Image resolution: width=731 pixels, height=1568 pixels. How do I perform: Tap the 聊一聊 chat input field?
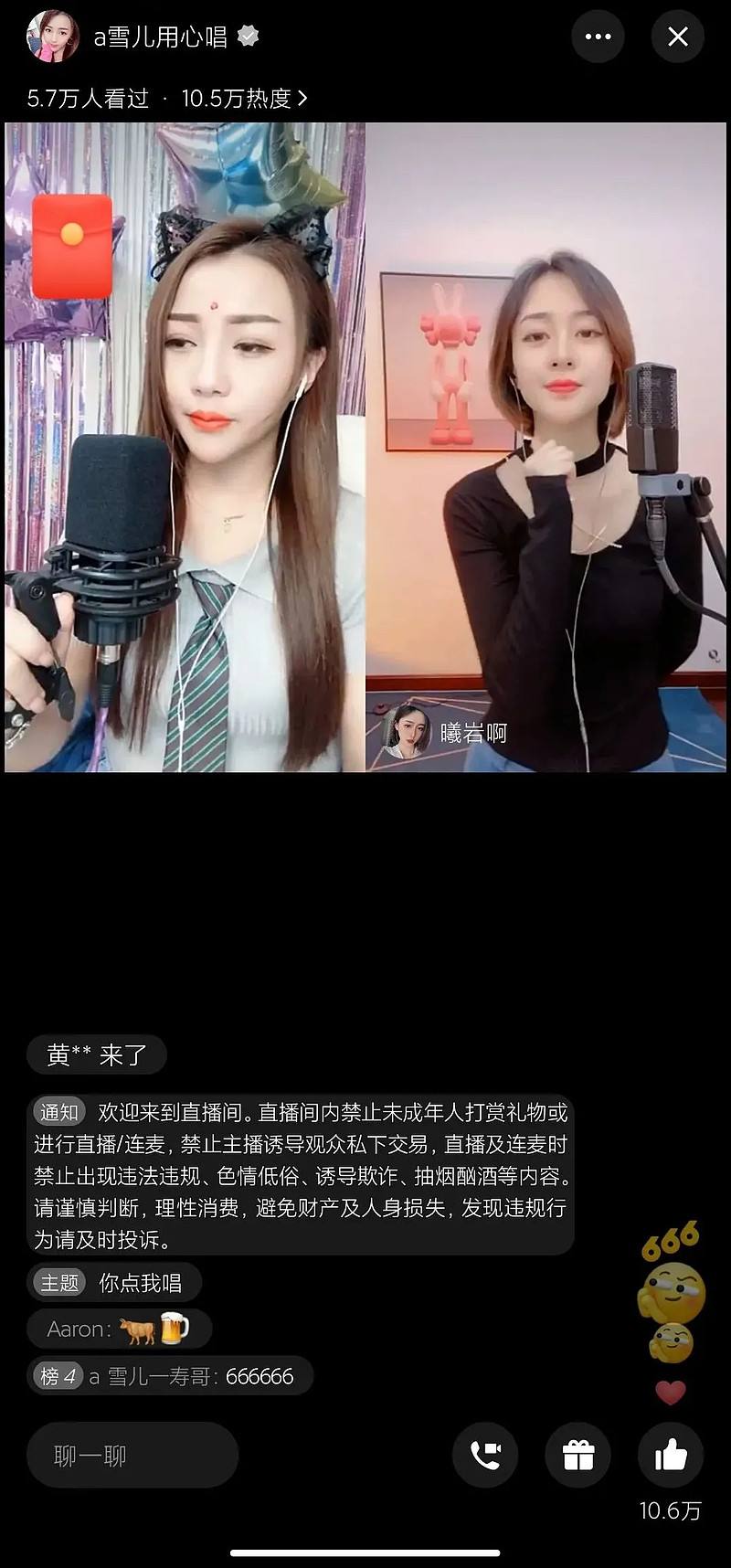(132, 1455)
